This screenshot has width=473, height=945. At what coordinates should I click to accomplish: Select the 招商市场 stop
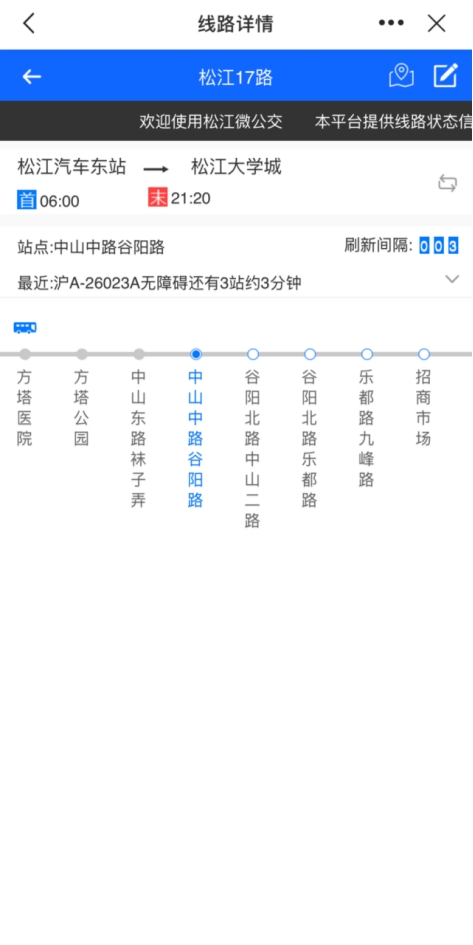(424, 400)
